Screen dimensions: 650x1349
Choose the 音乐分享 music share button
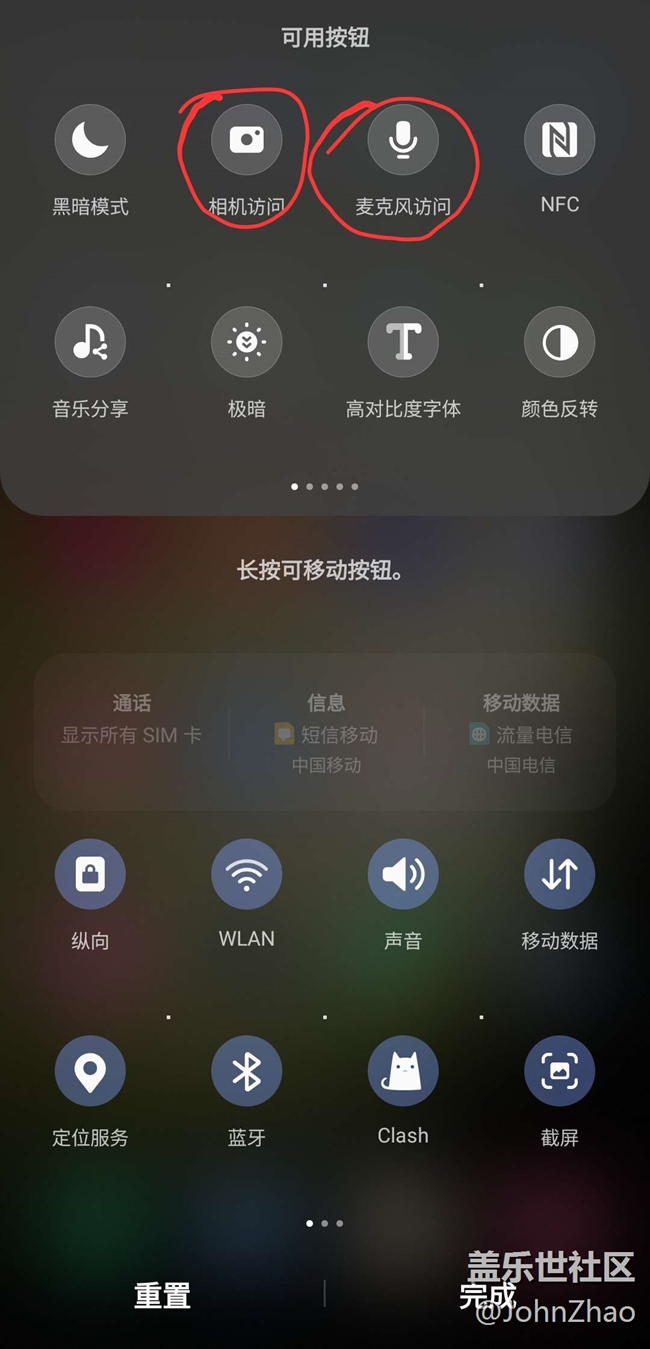point(90,342)
